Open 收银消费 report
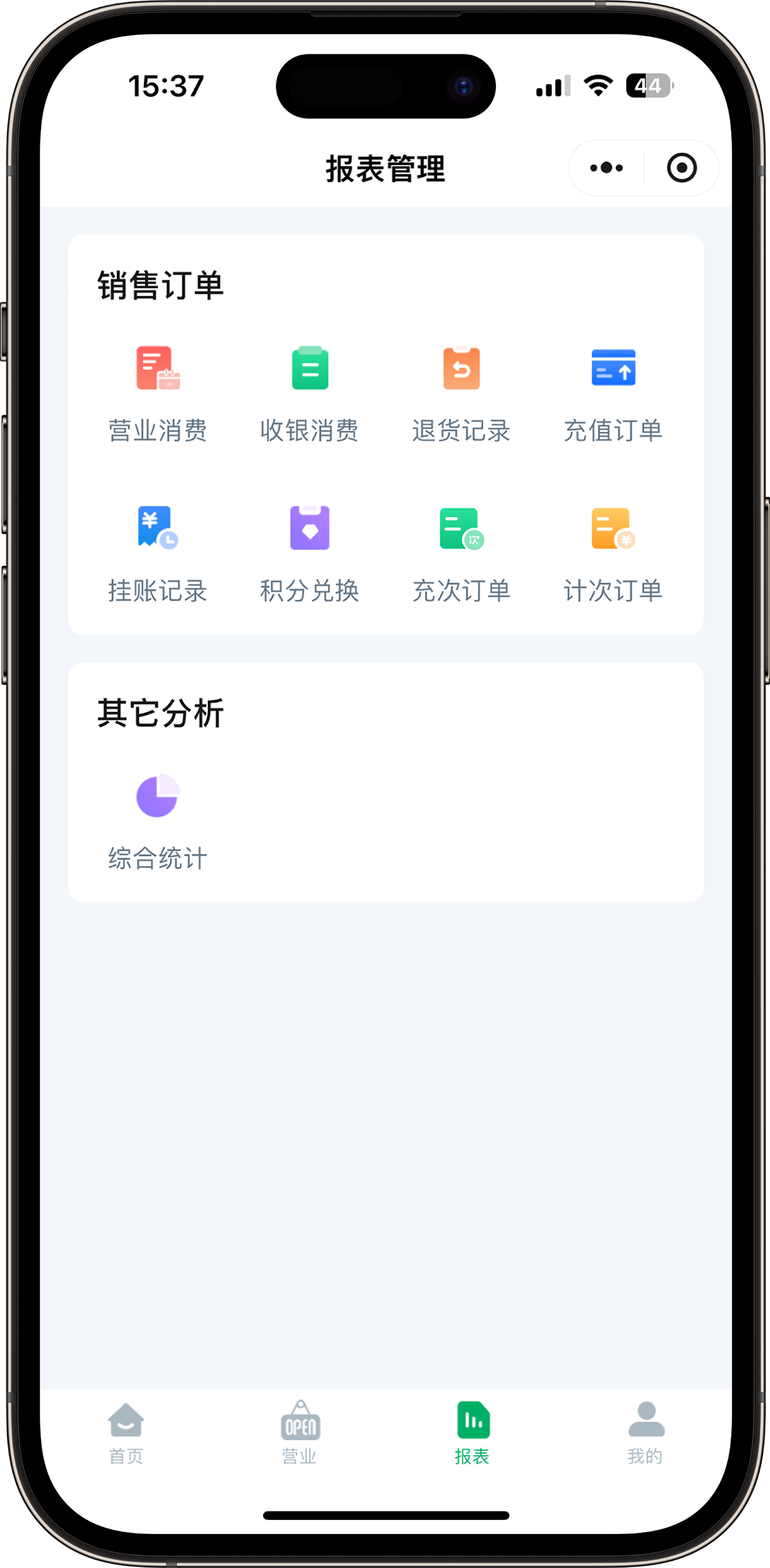Viewport: 770px width, 1568px height. point(310,393)
